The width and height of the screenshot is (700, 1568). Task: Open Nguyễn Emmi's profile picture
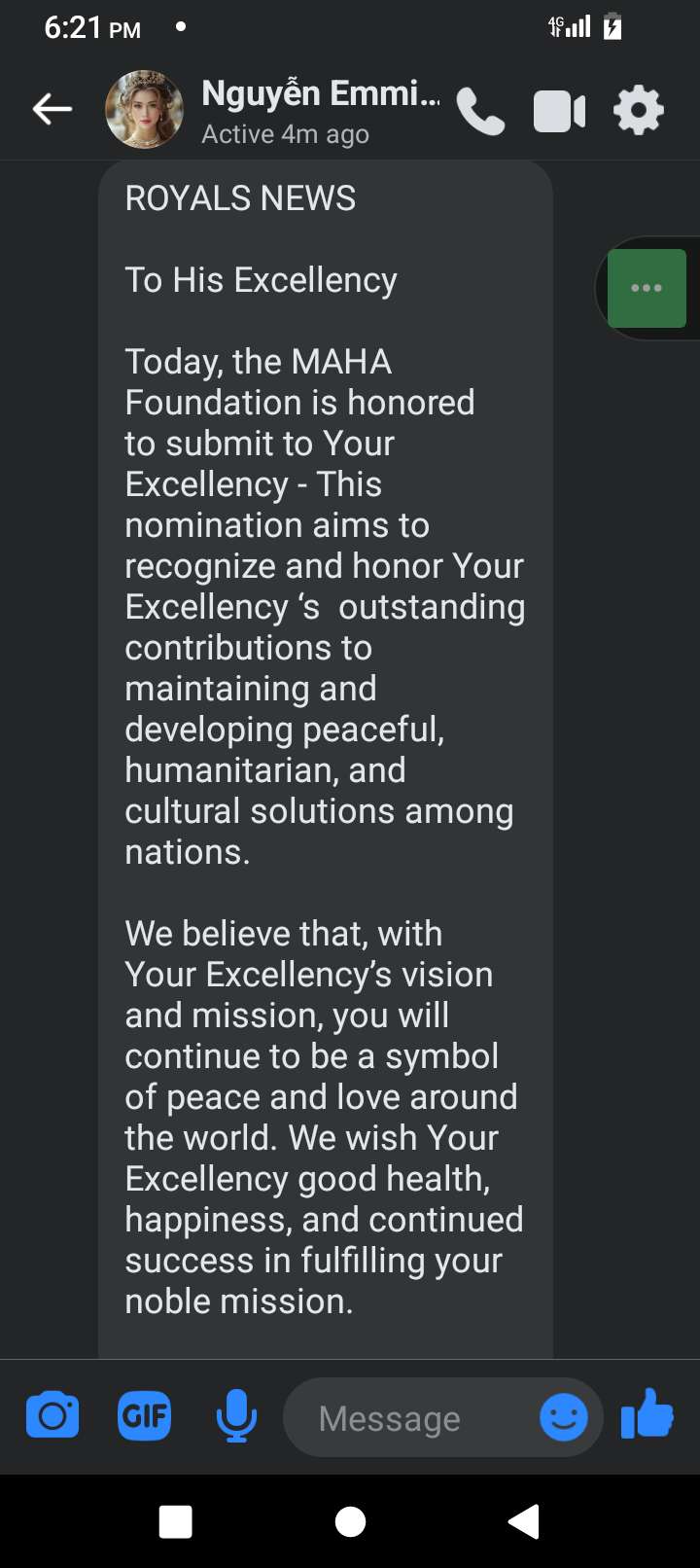(144, 109)
